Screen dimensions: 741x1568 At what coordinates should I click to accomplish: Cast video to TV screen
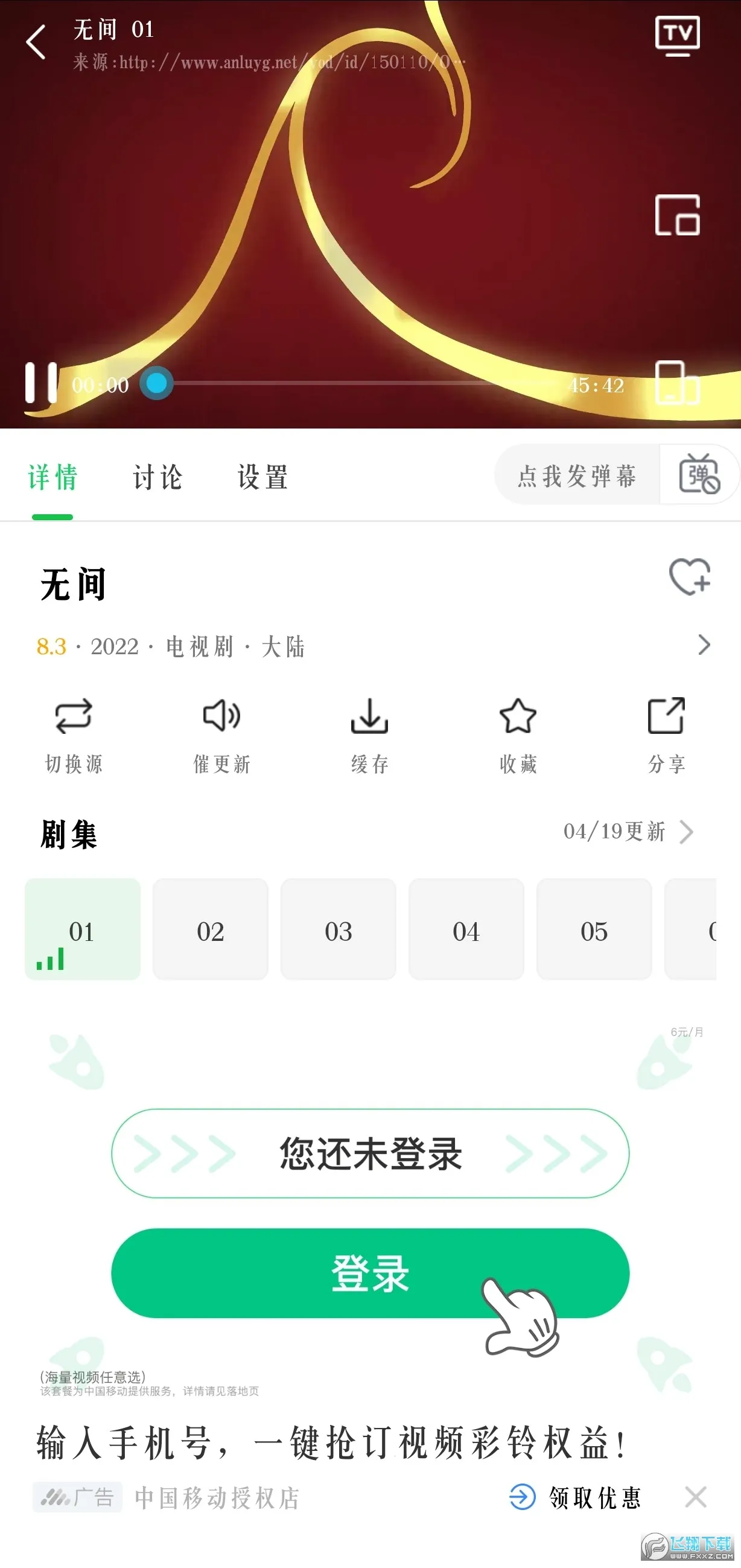coord(677,34)
